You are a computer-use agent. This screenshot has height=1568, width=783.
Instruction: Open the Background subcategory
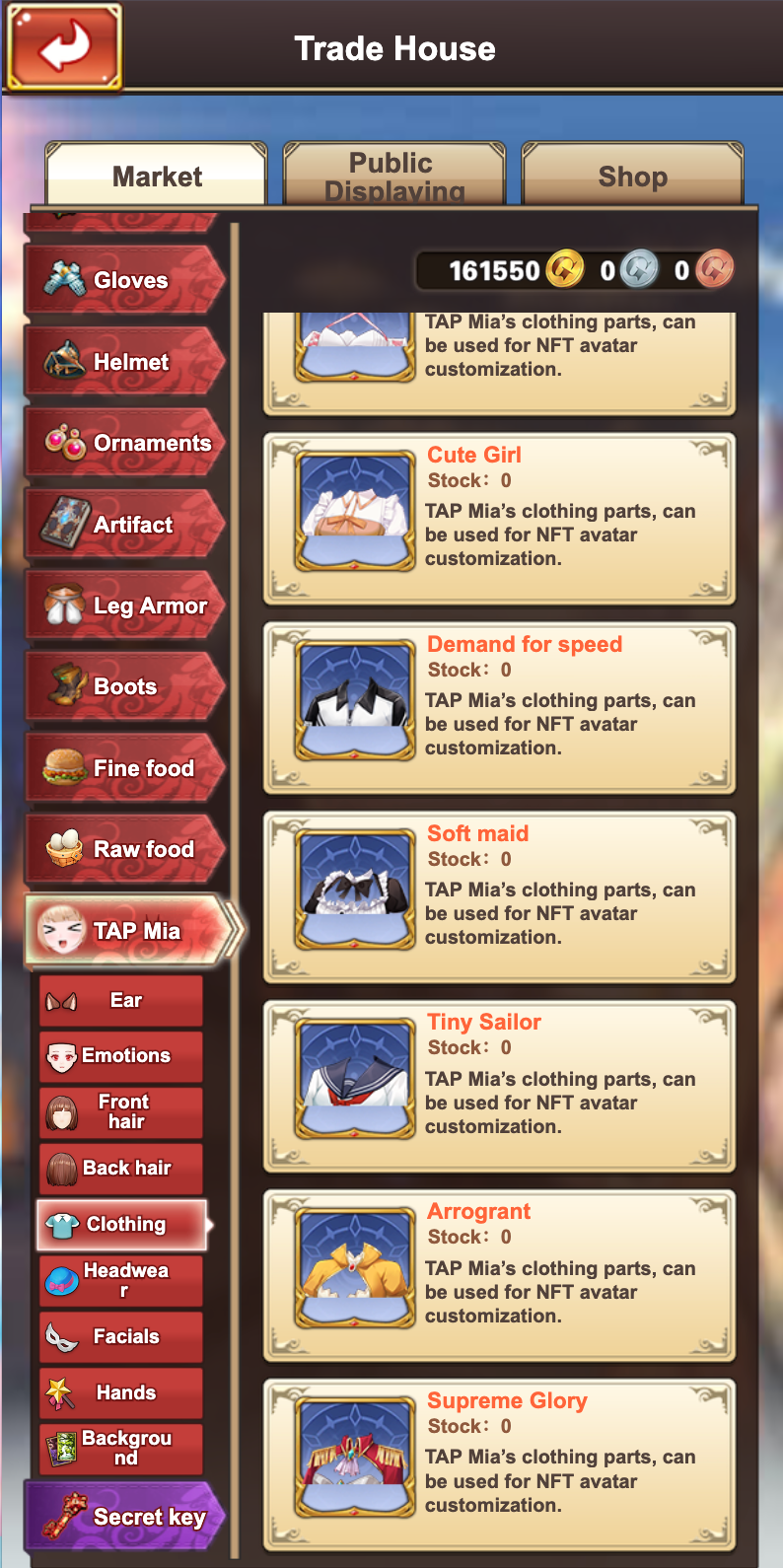coord(121,1449)
